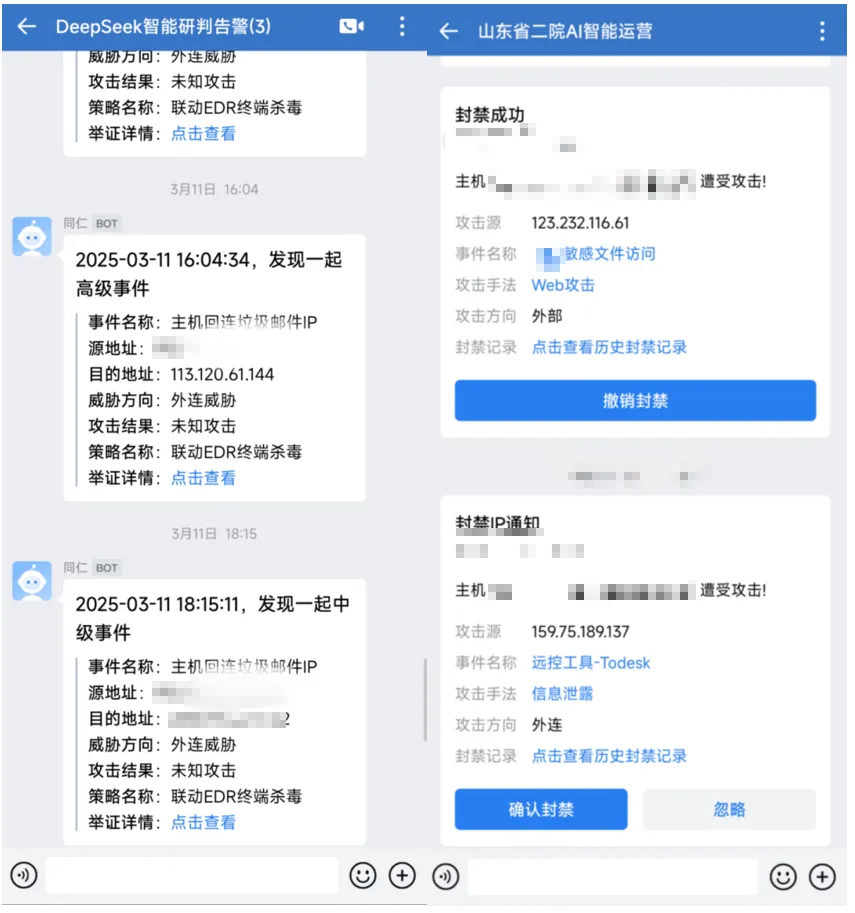Start a video call in DeepSeek智能研判告警
This screenshot has width=855, height=913.
(352, 26)
